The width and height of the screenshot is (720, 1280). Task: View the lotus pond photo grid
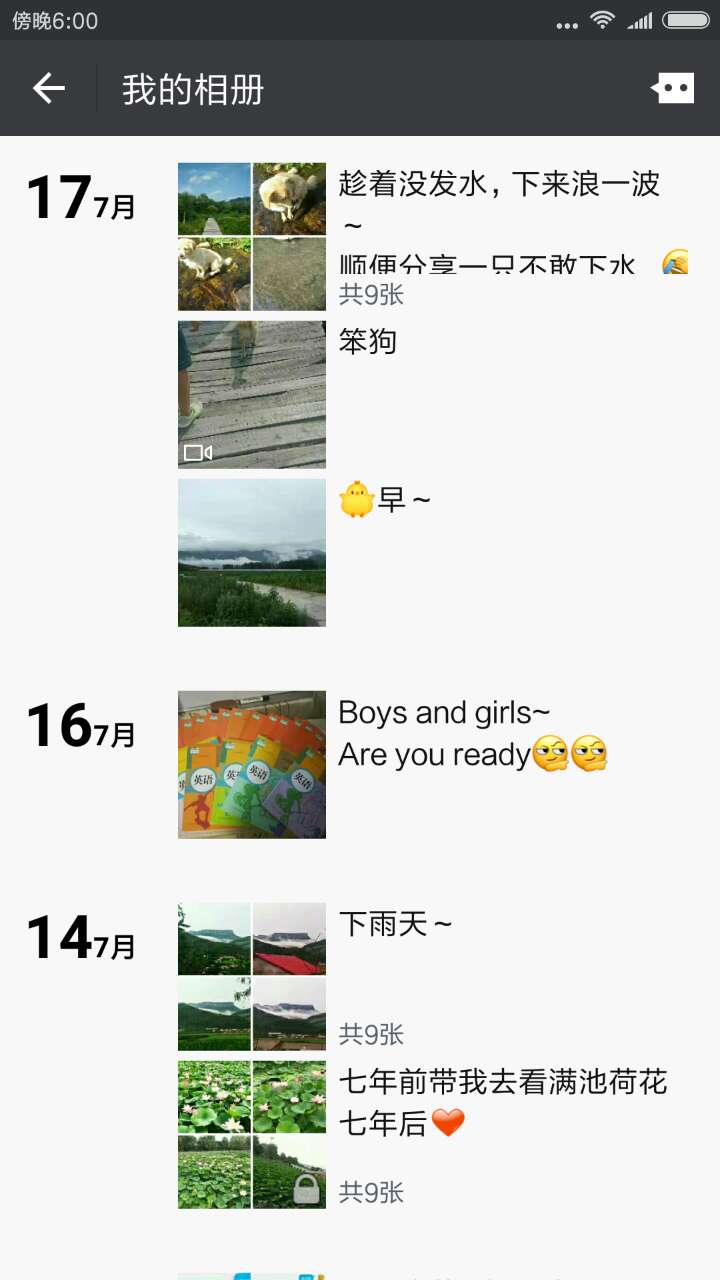click(x=251, y=1133)
